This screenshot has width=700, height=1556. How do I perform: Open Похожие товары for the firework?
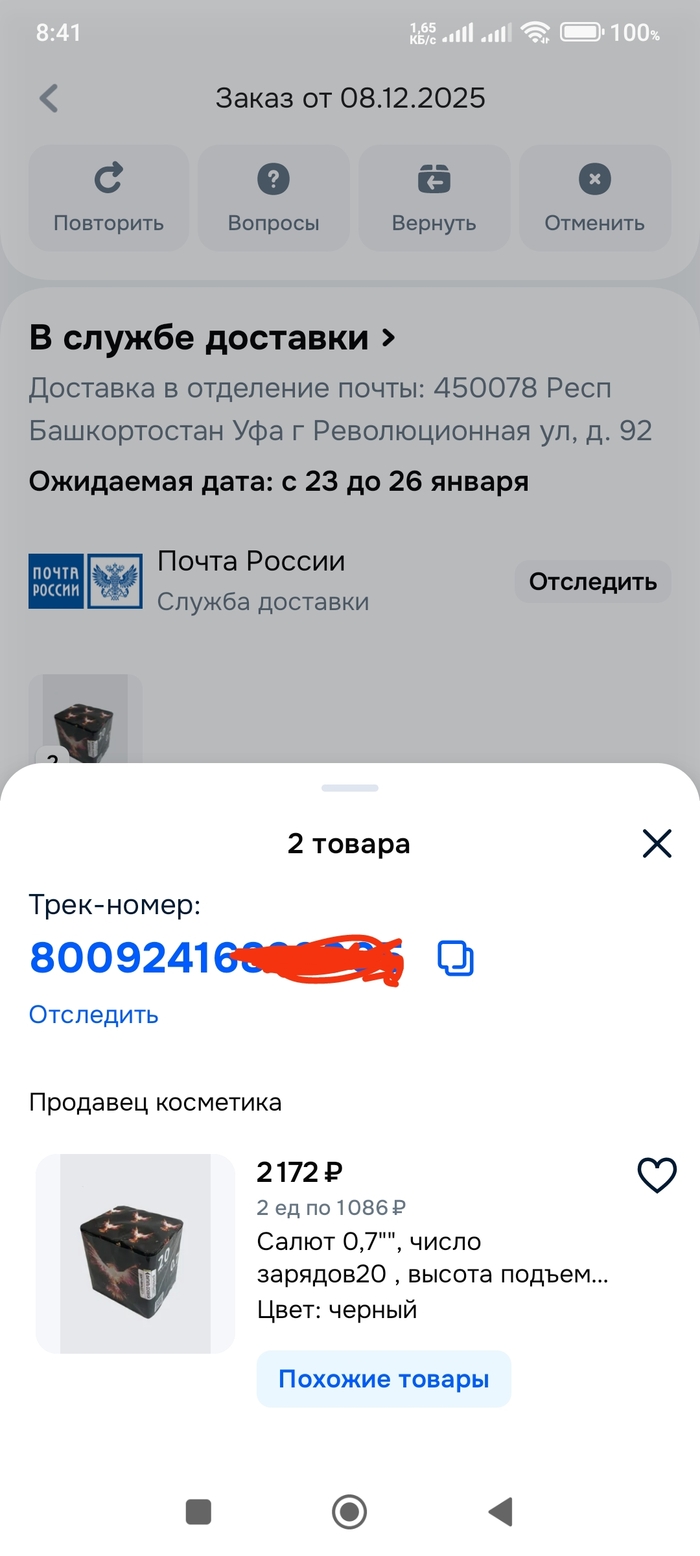pyautogui.click(x=383, y=1380)
